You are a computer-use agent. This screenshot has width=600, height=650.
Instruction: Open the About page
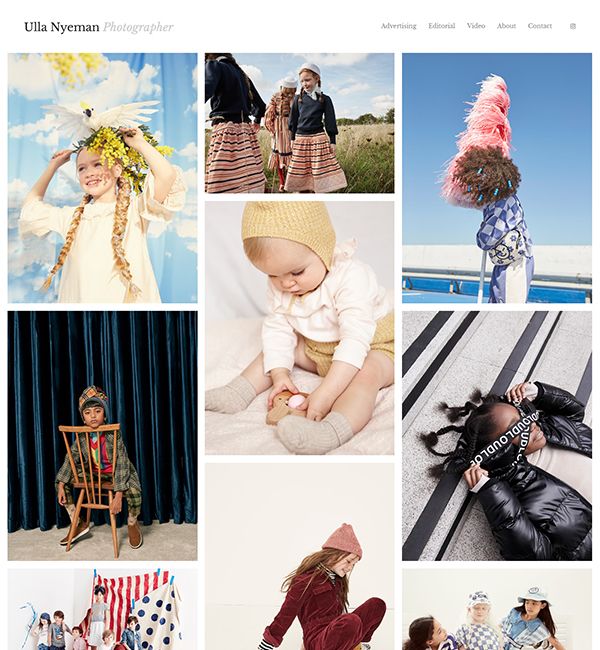pyautogui.click(x=506, y=26)
